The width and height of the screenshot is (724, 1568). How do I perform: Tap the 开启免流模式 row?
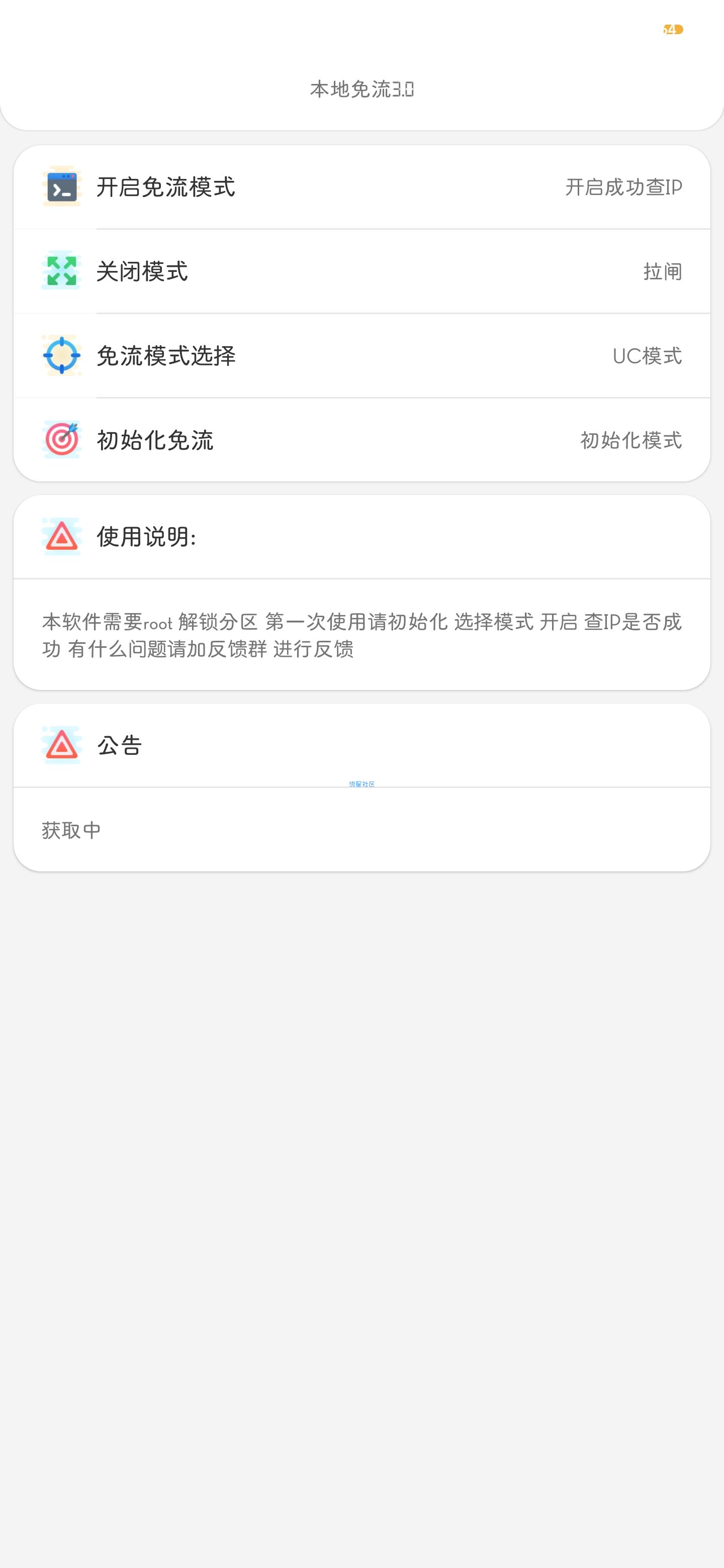coord(361,187)
